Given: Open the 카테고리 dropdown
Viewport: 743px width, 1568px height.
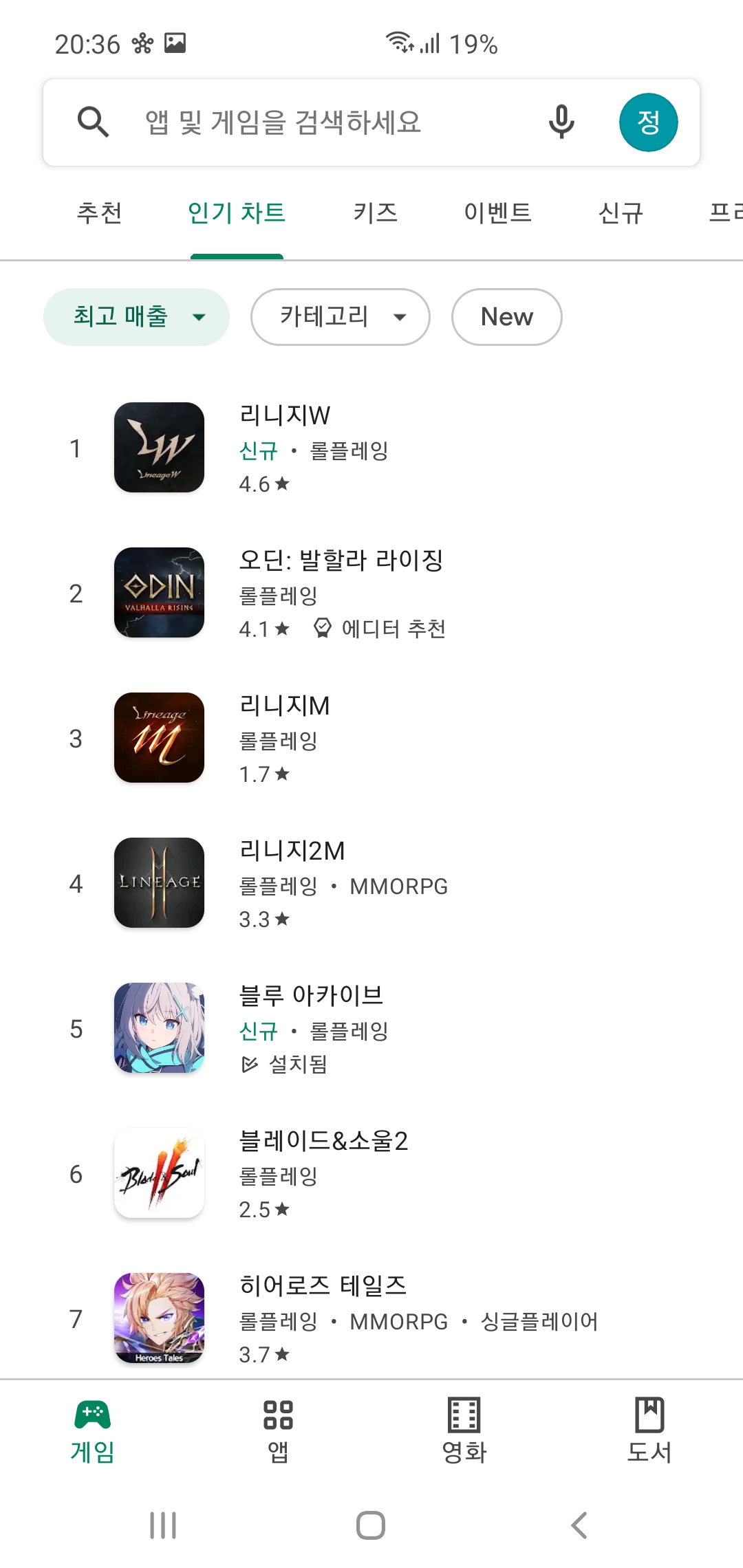Looking at the screenshot, I should point(340,317).
